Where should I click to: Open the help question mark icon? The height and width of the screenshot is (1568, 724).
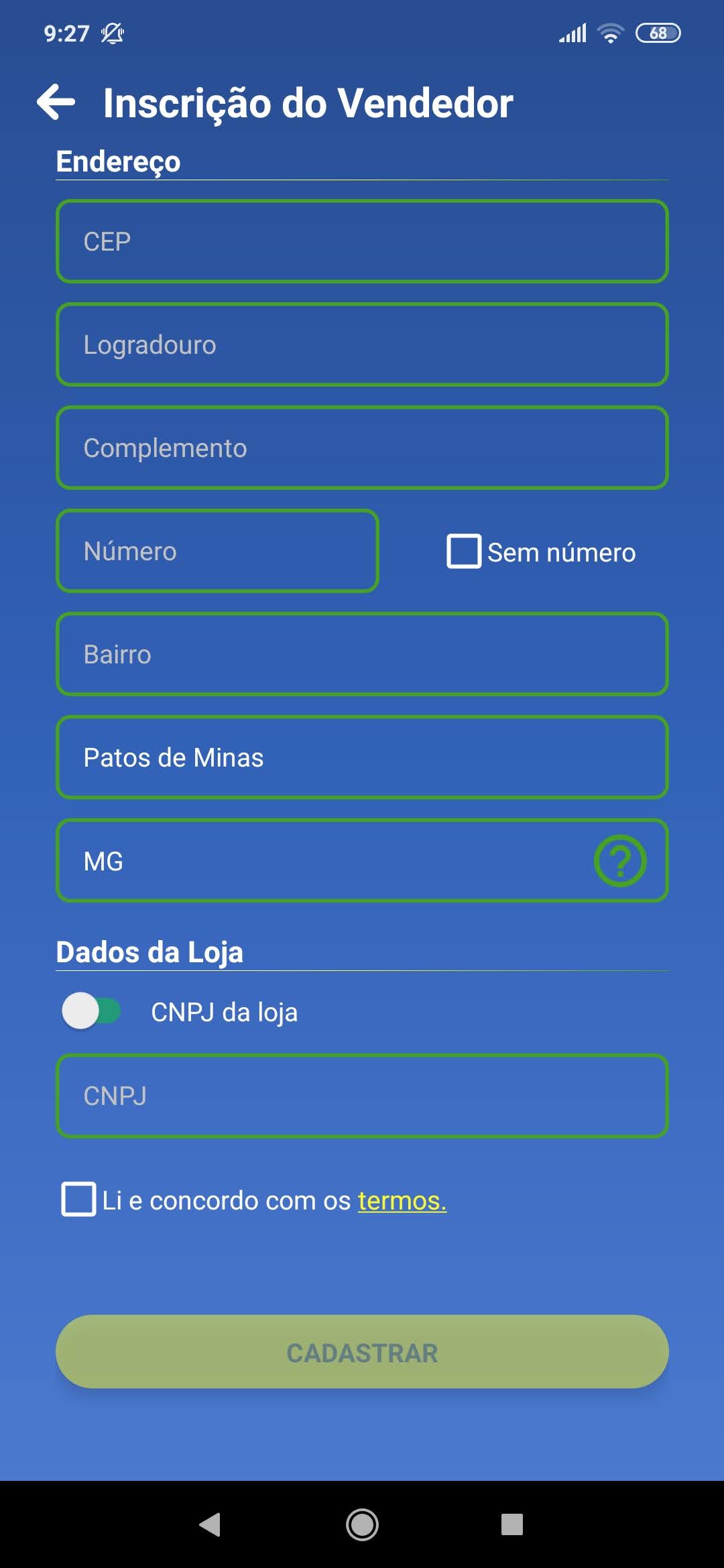(620, 861)
